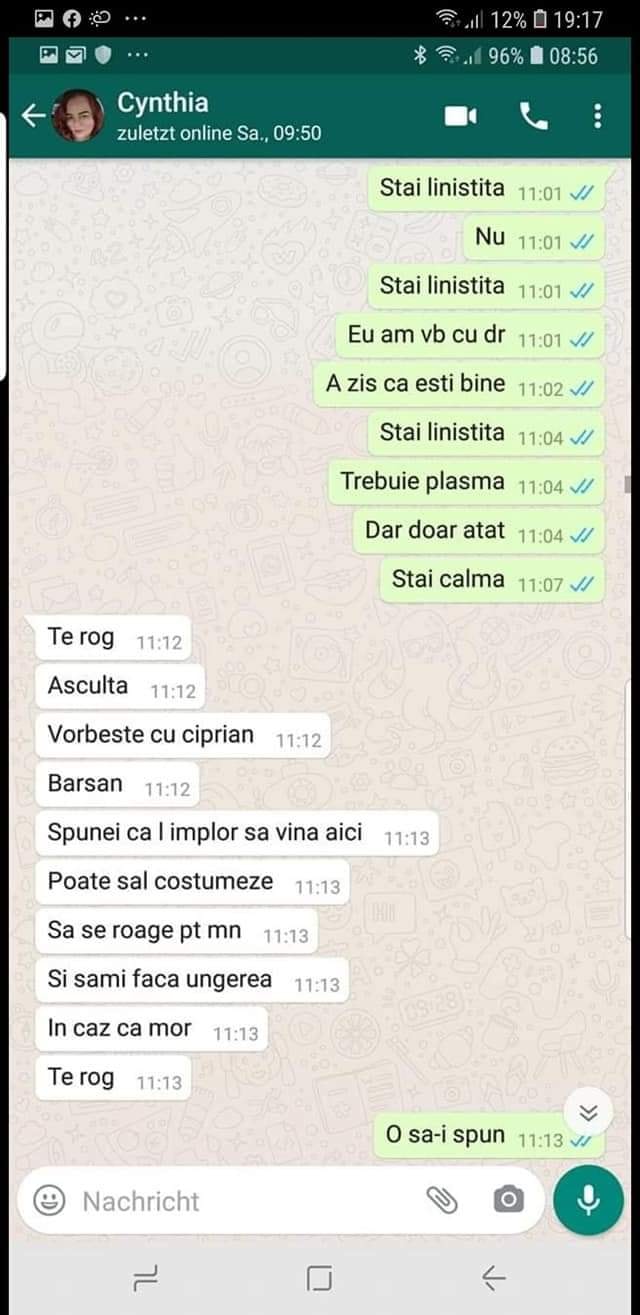Start a video call with Cynthia
This screenshot has width=640, height=1315.
click(460, 117)
